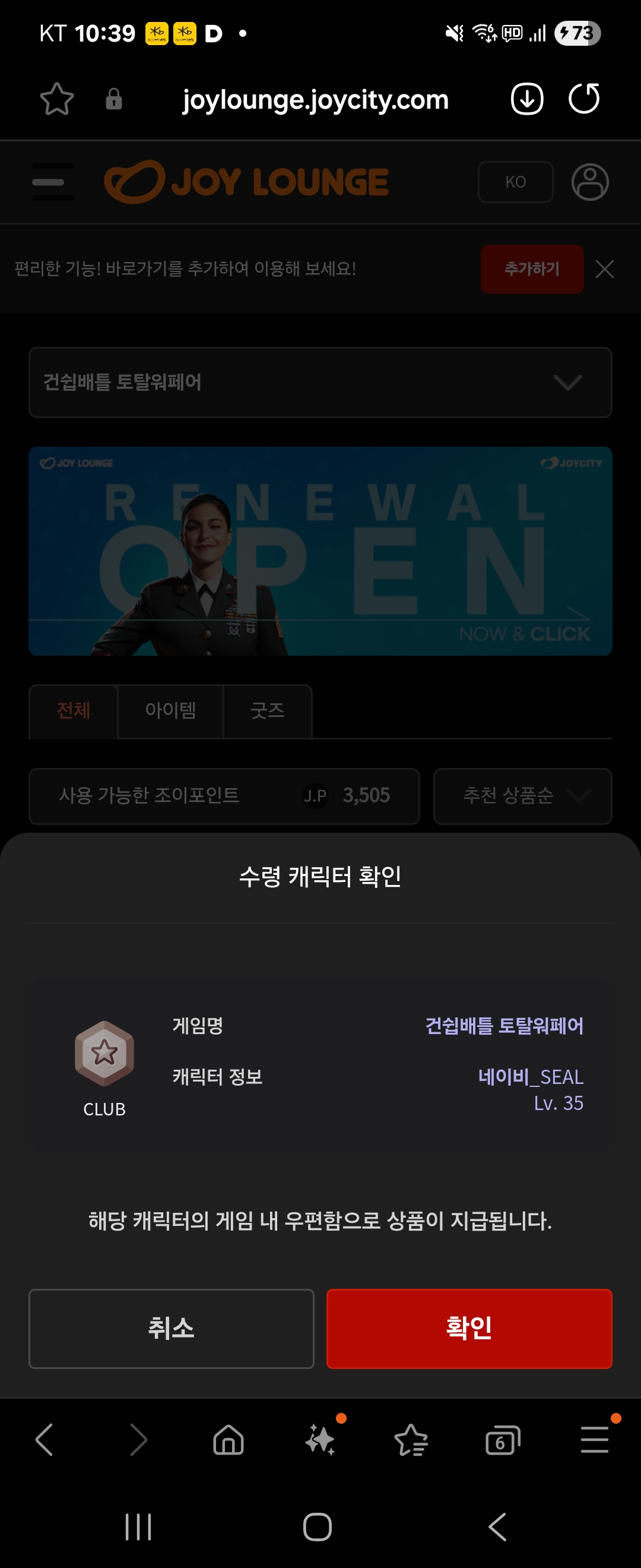Viewport: 641px width, 1568px height.
Task: Open the browser home page
Action: [228, 1440]
